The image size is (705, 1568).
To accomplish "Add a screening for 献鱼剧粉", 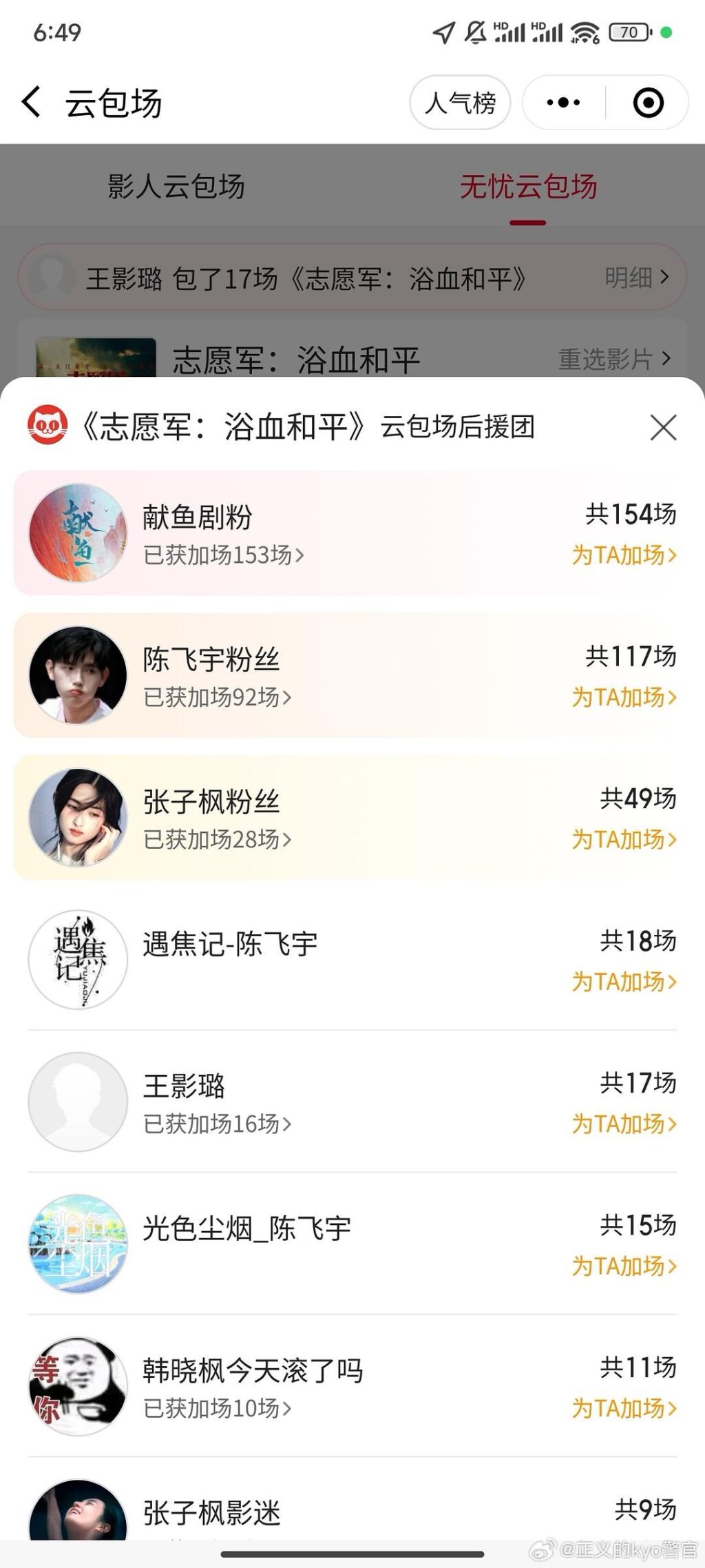I will 624,555.
